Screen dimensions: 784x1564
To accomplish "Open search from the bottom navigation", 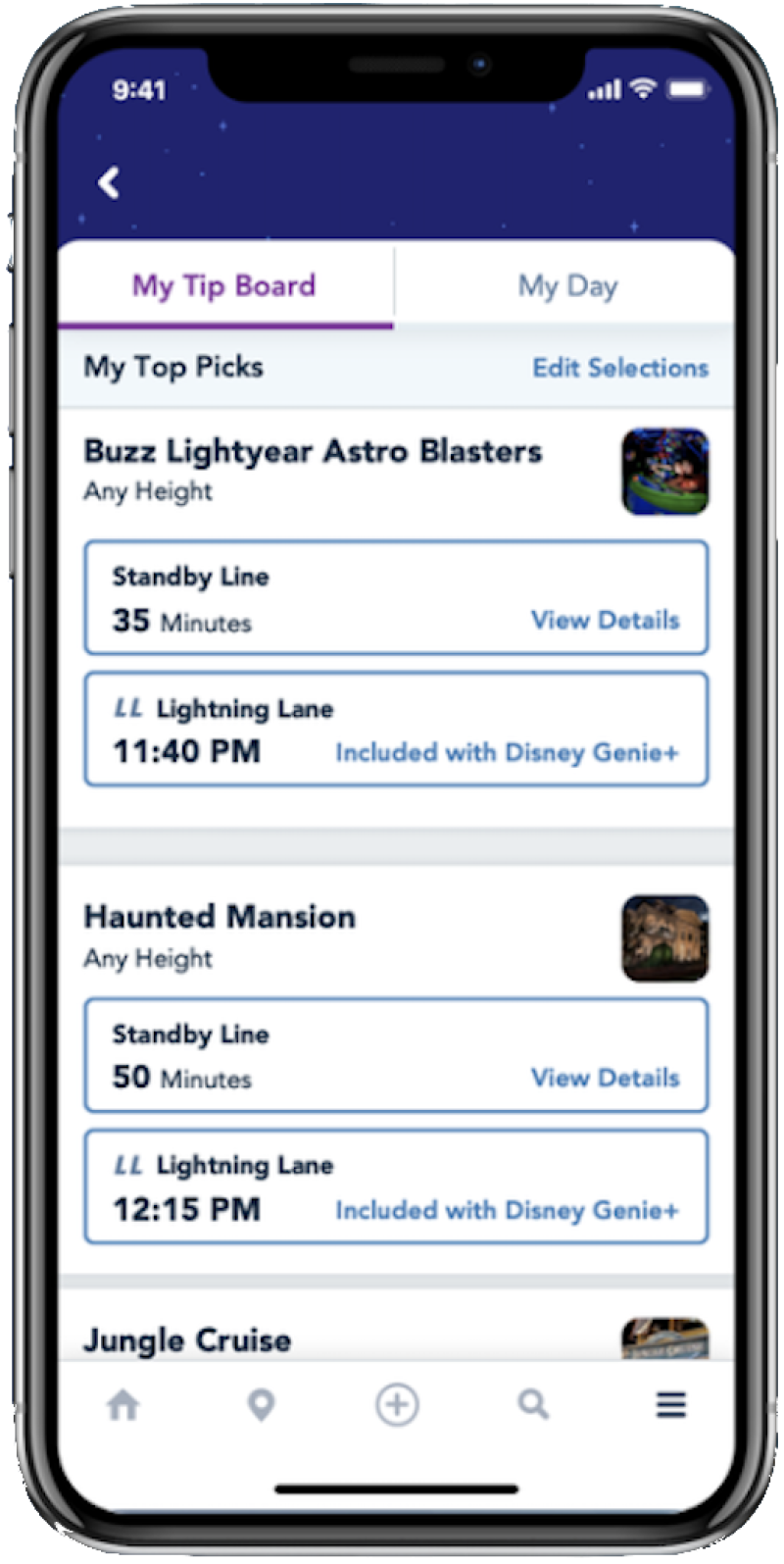I will coord(533,1405).
